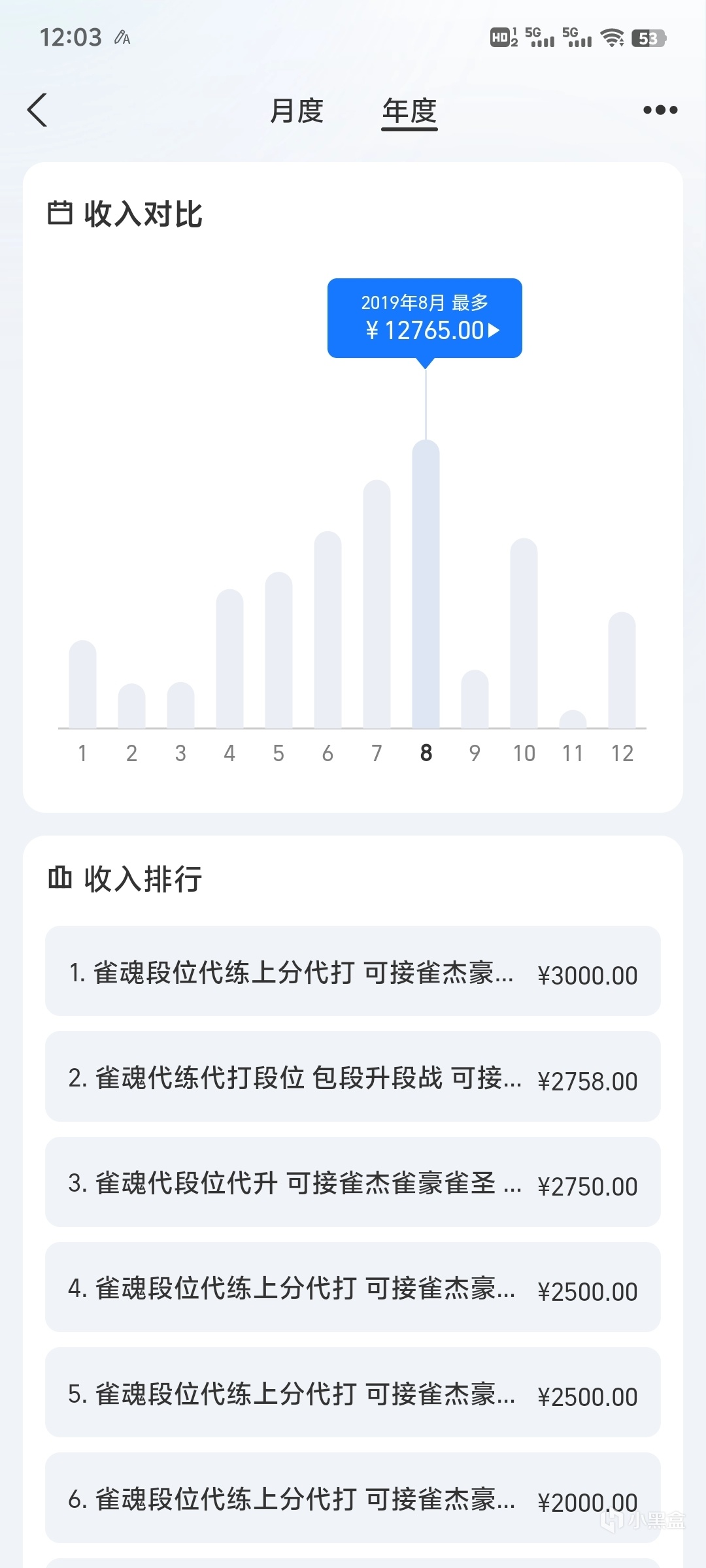View the 5th ranked income entry

(x=353, y=1393)
